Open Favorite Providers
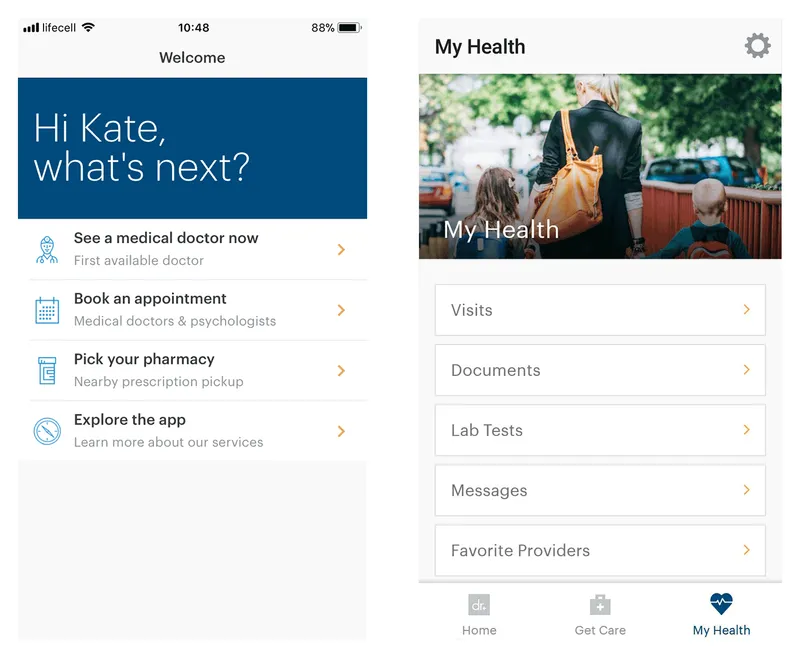 click(600, 550)
